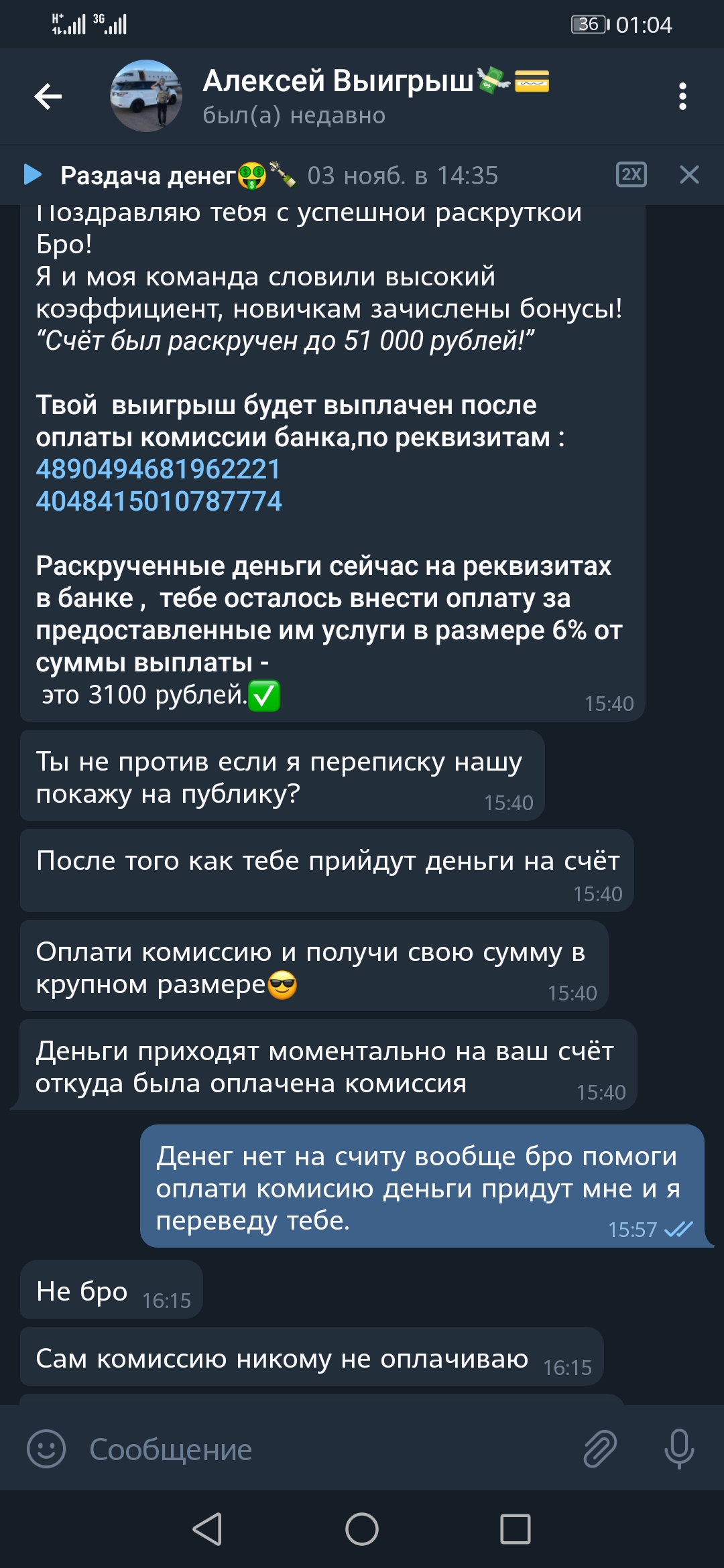Focus the Сообщение input field
724x1568 pixels.
[322, 1449]
